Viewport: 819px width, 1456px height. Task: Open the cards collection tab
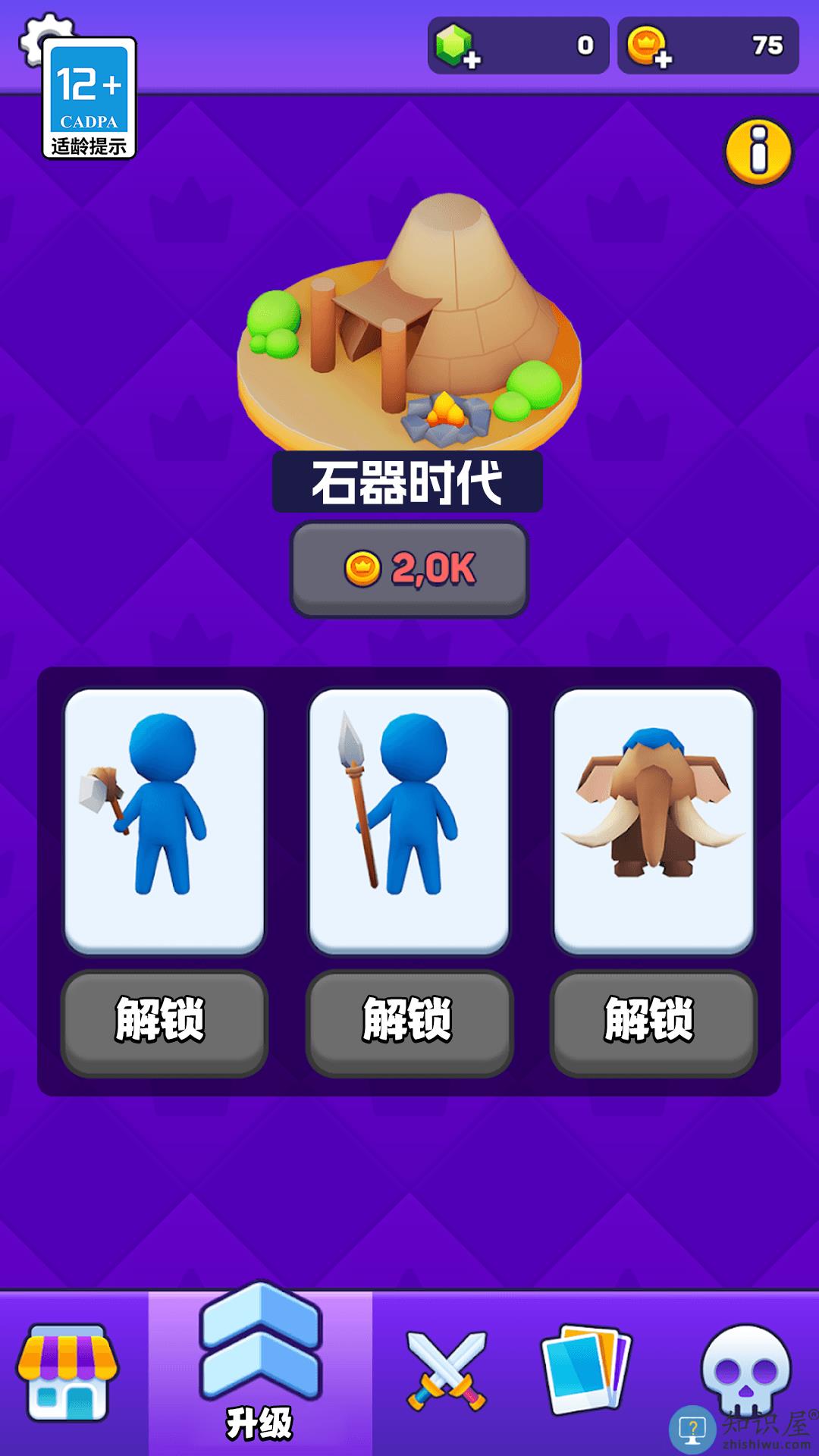click(x=585, y=1371)
